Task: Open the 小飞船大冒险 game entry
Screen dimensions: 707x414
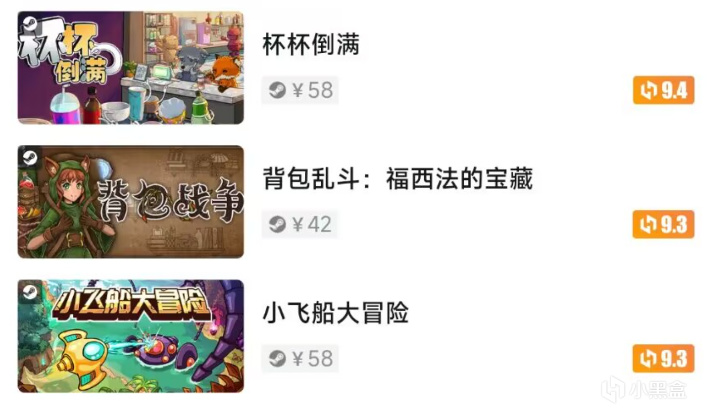Action: tap(334, 313)
